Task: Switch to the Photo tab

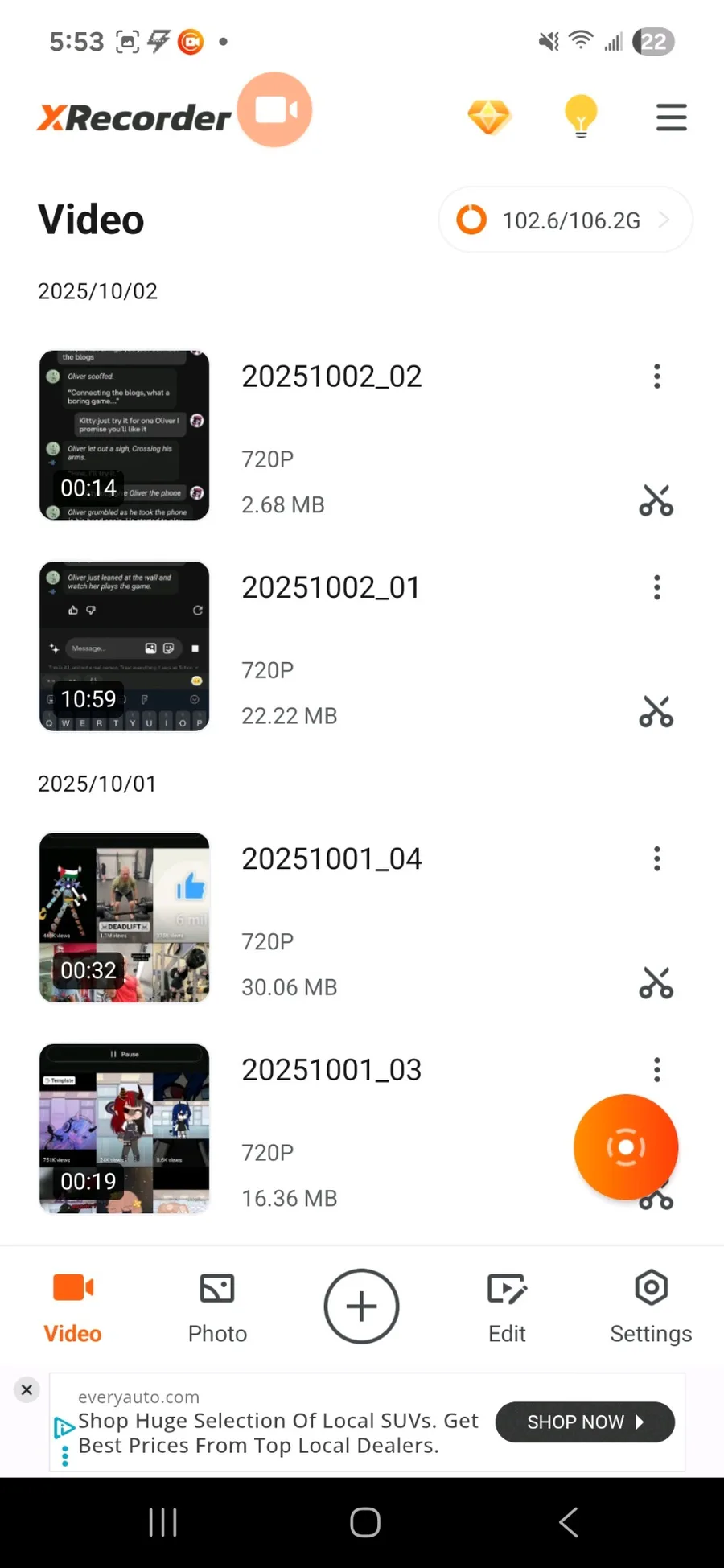Action: 217,1306
